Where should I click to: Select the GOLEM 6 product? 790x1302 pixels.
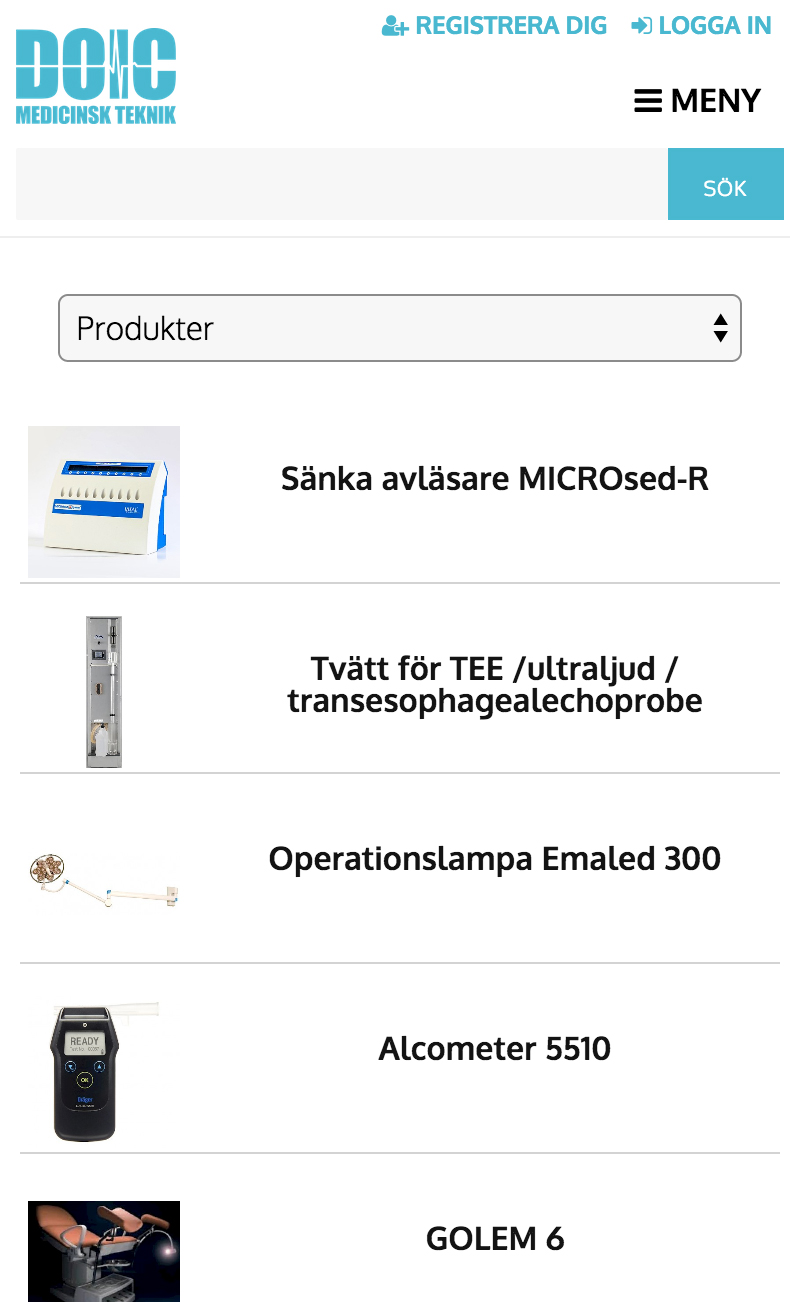tap(494, 1239)
